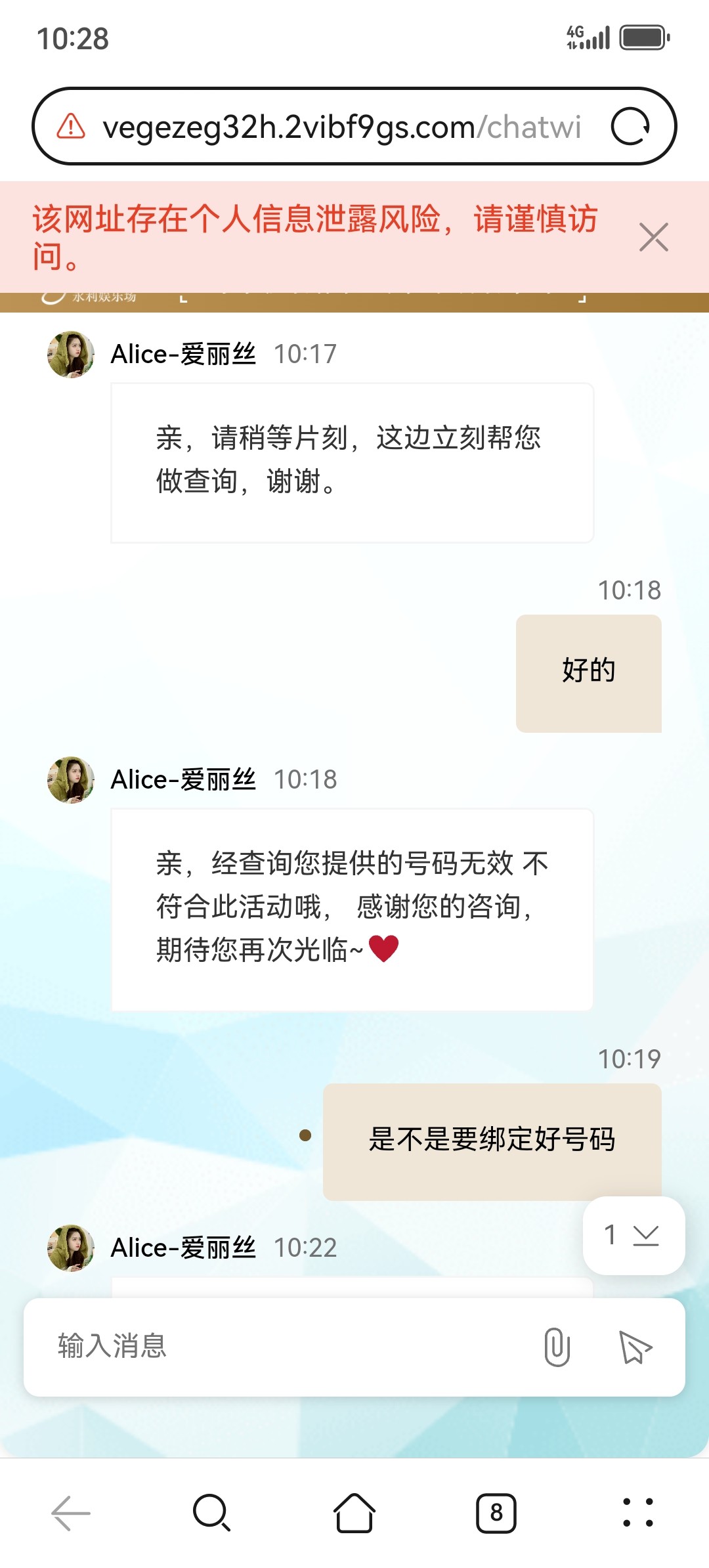Dismiss the privacy risk warning banner
The height and width of the screenshot is (1568, 709).
point(653,237)
